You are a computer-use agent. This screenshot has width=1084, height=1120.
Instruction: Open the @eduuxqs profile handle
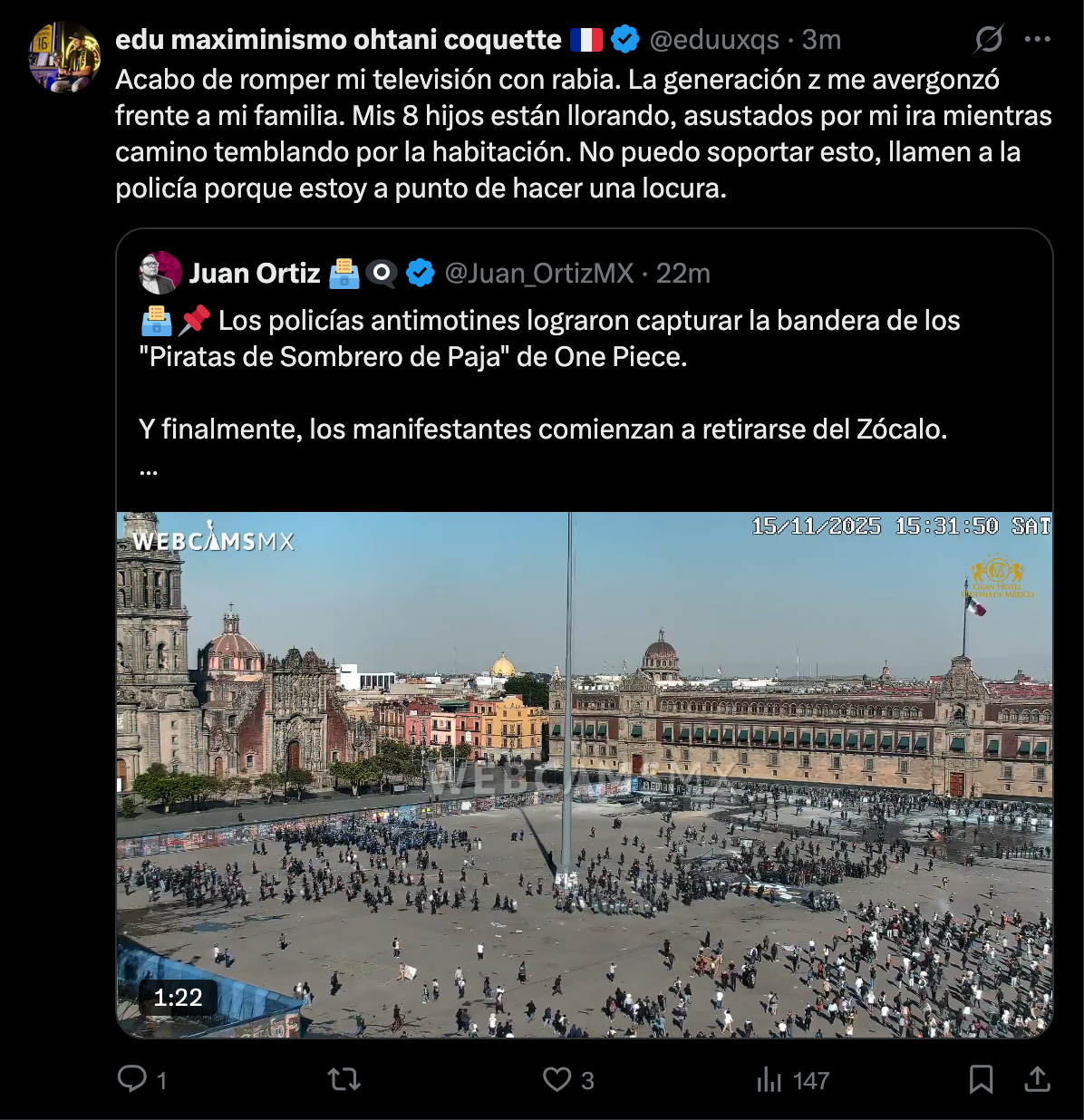(x=714, y=40)
